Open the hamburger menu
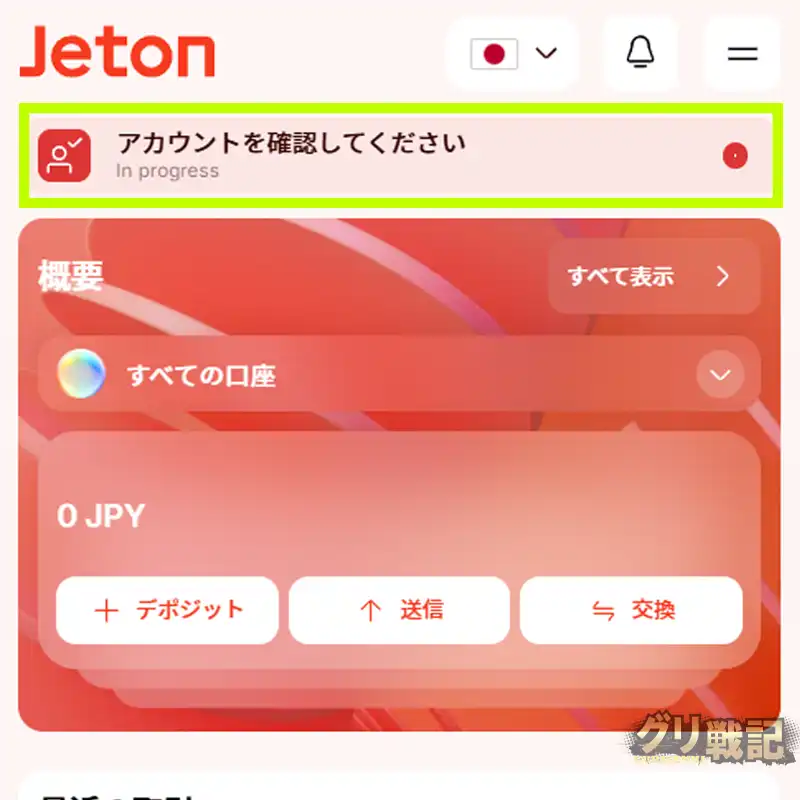The image size is (800, 800). pyautogui.click(x=742, y=53)
